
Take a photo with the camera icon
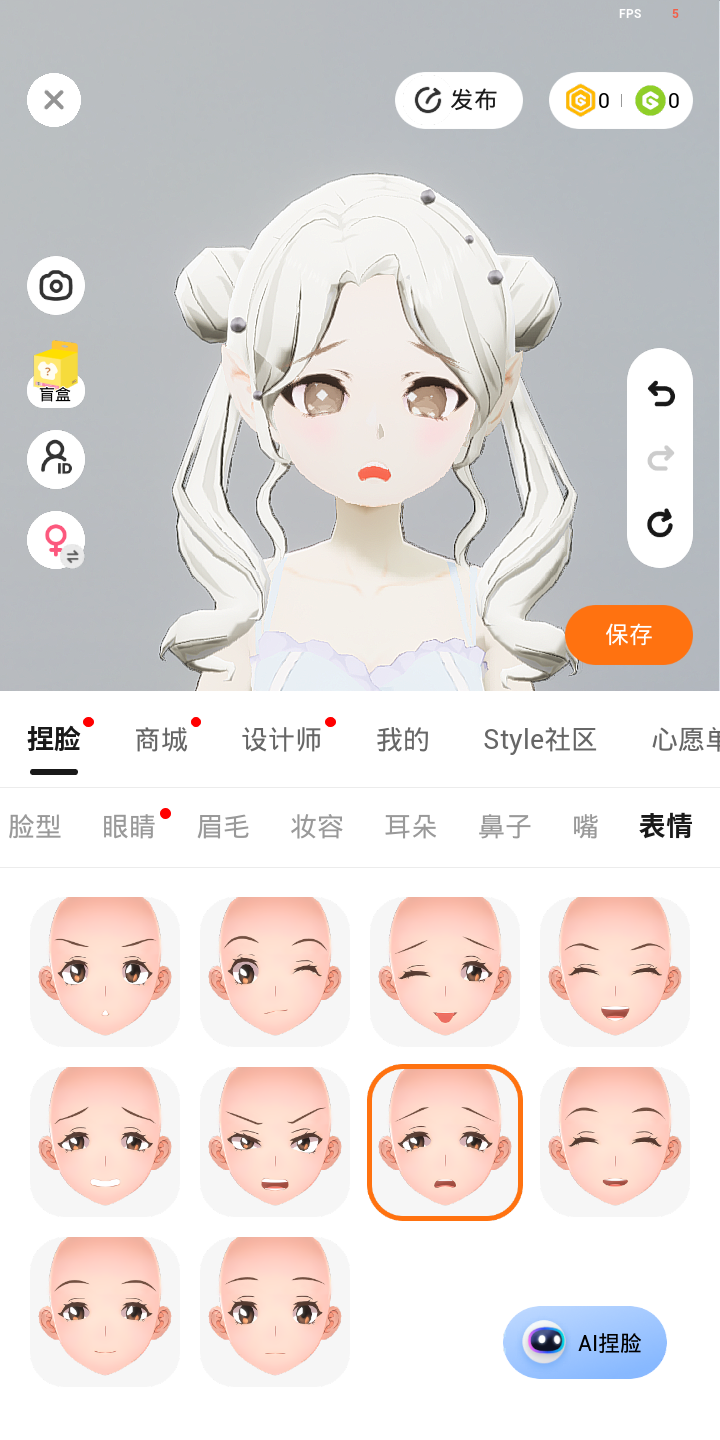pyautogui.click(x=56, y=286)
